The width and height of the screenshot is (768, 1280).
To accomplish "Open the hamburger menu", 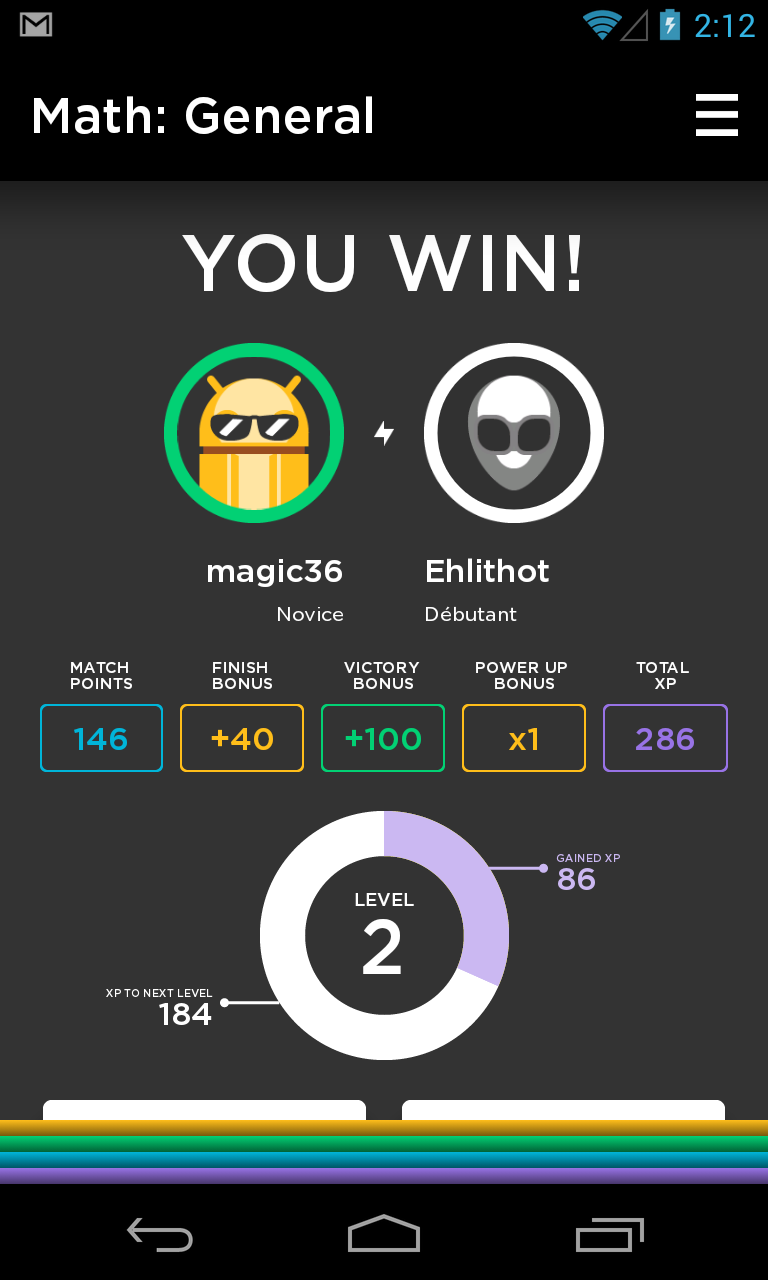I will [717, 116].
